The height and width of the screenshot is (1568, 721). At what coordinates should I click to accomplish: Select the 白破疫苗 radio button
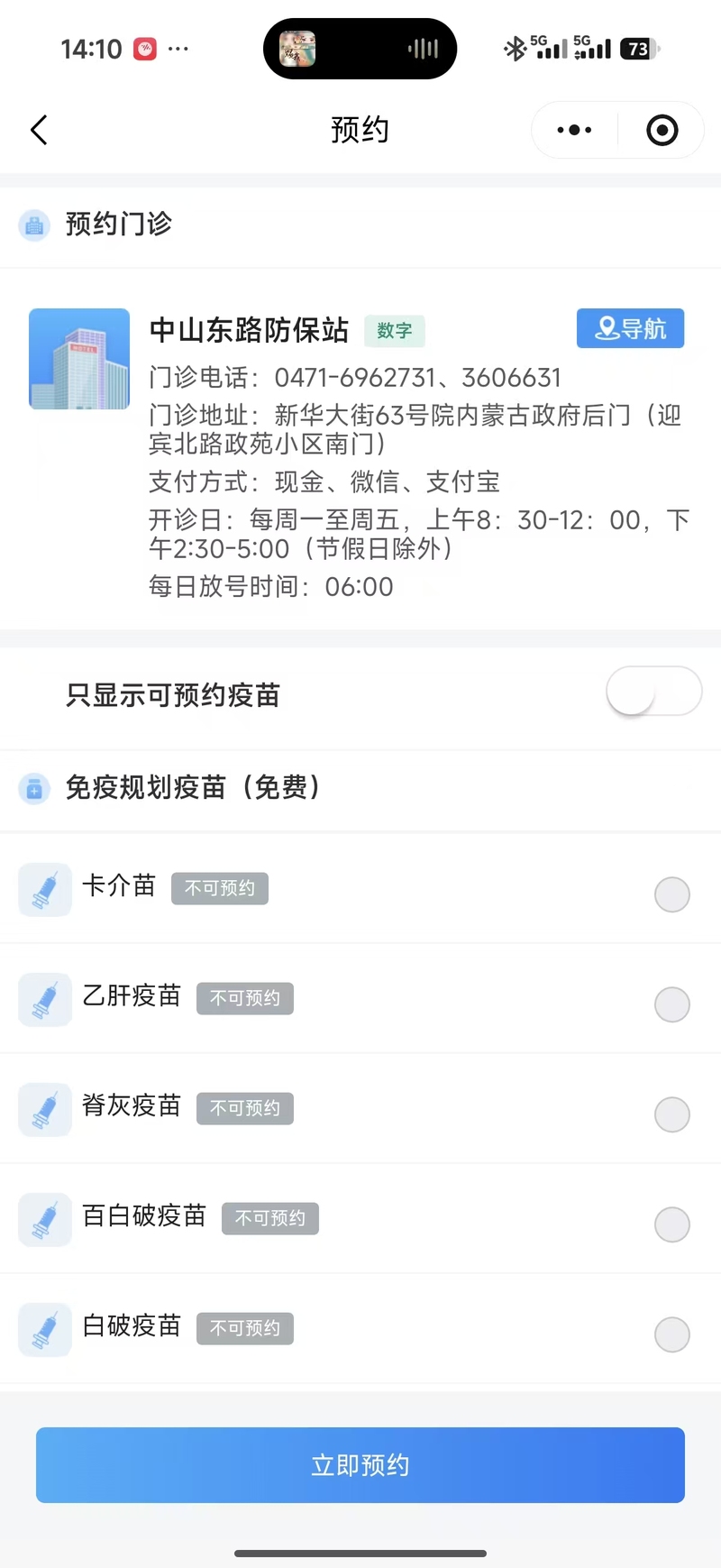(x=671, y=1334)
